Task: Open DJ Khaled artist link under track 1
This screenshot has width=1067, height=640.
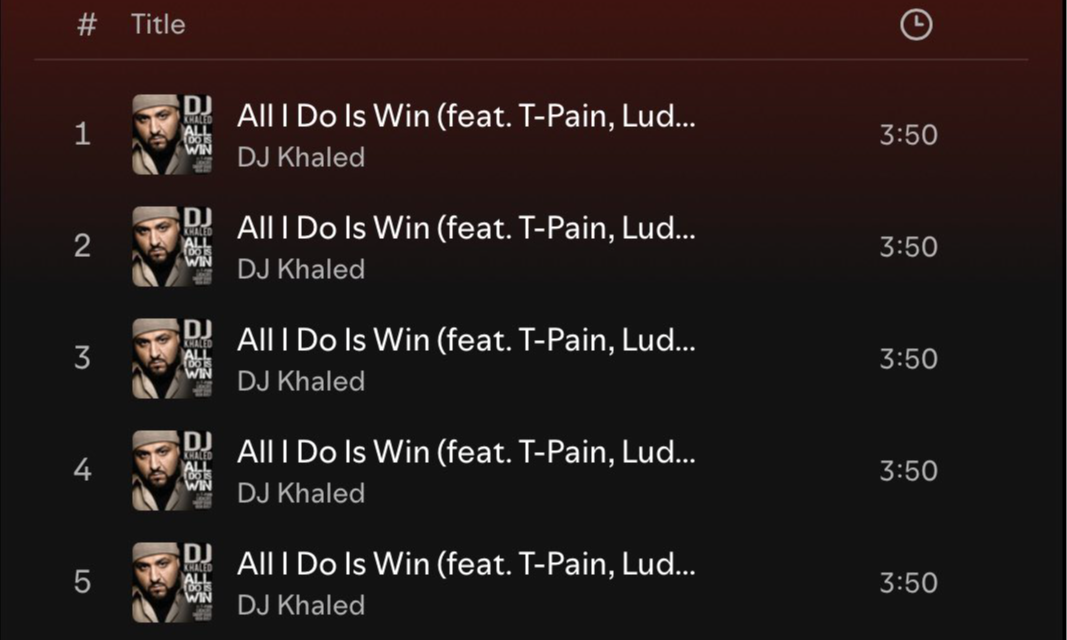Action: [300, 158]
